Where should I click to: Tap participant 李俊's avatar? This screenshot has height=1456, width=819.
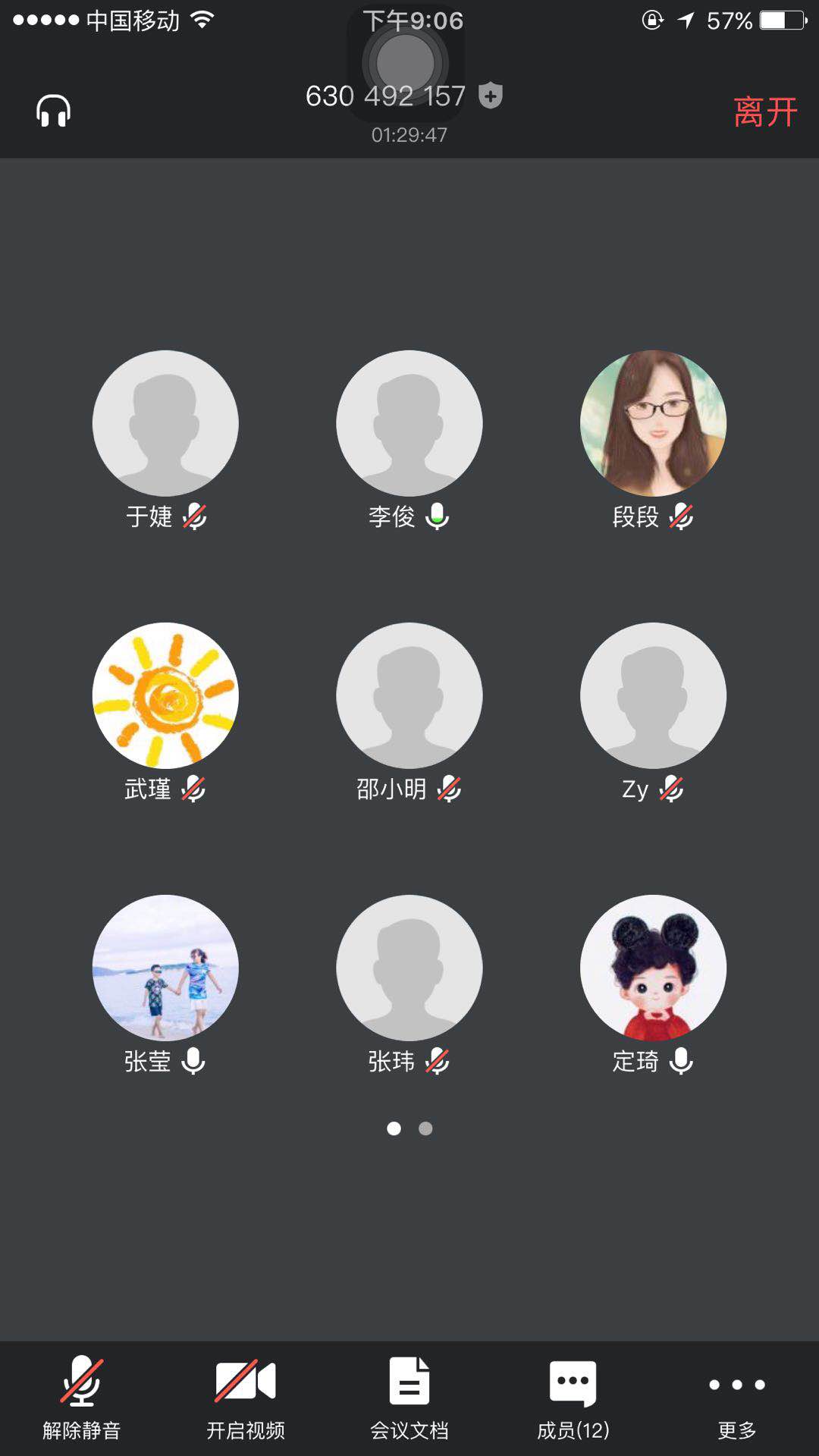coord(409,423)
